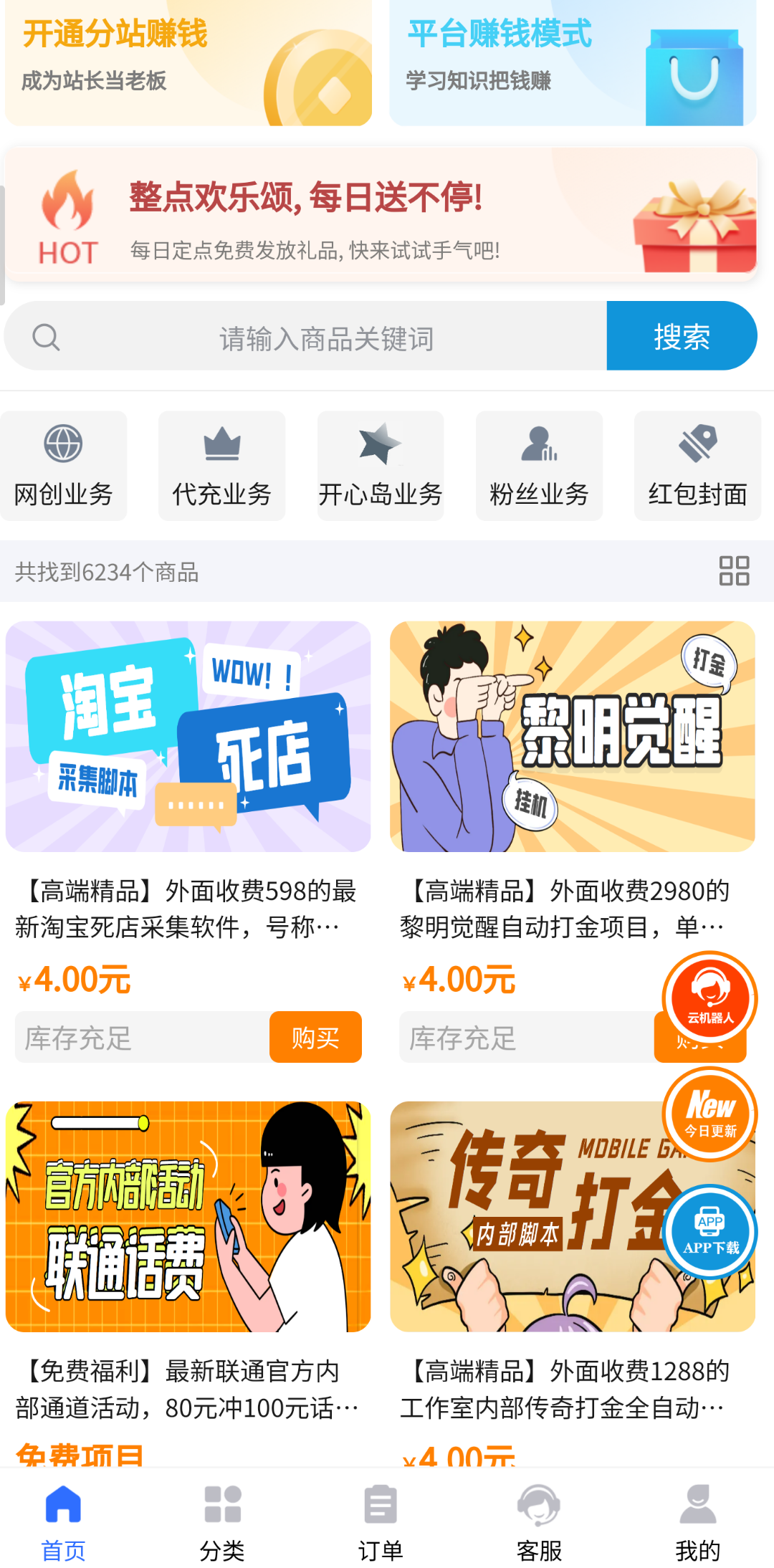The width and height of the screenshot is (774, 1568).
Task: Open the 红包封面 category
Action: (x=697, y=466)
